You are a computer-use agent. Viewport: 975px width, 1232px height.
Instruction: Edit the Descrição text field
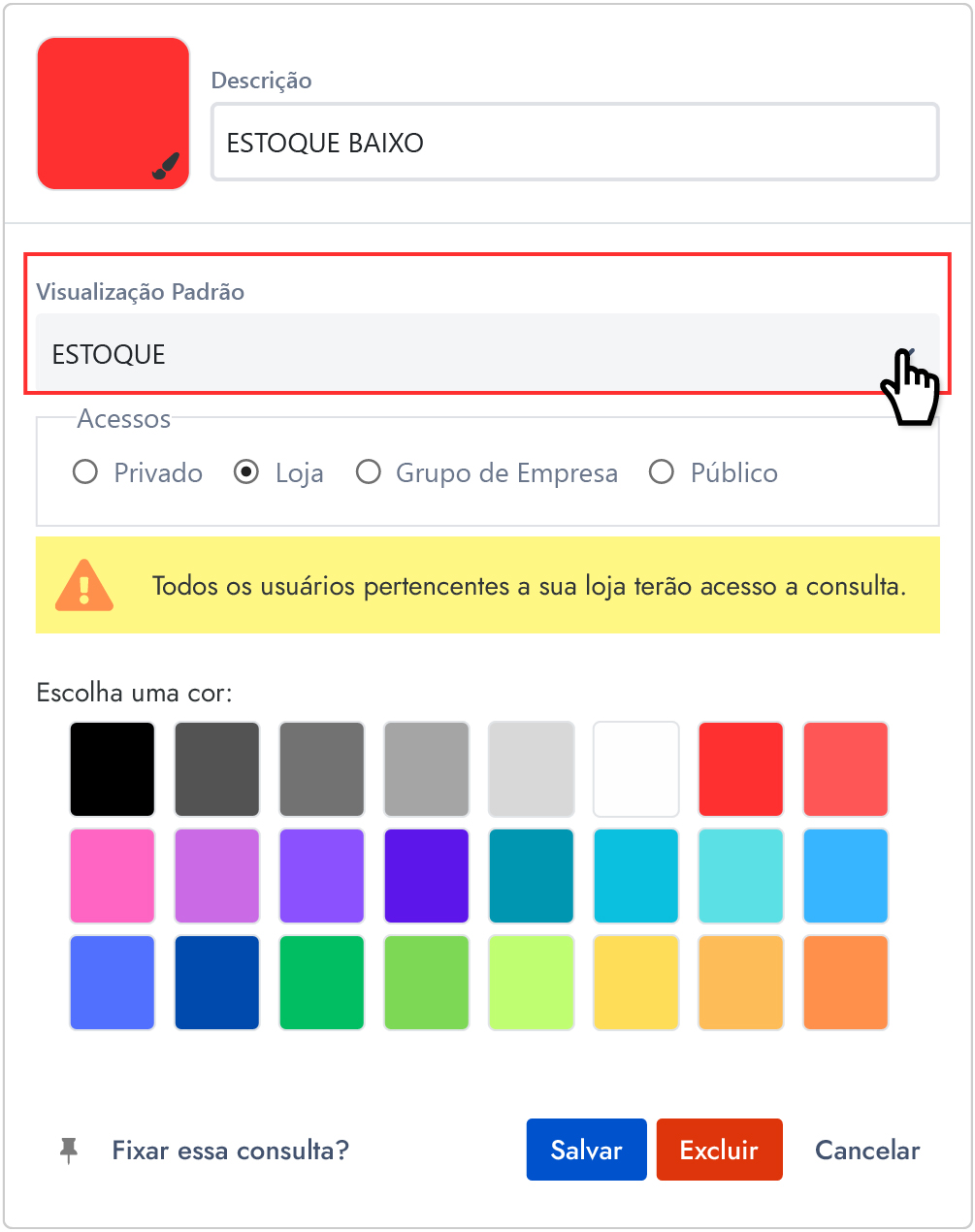[574, 143]
